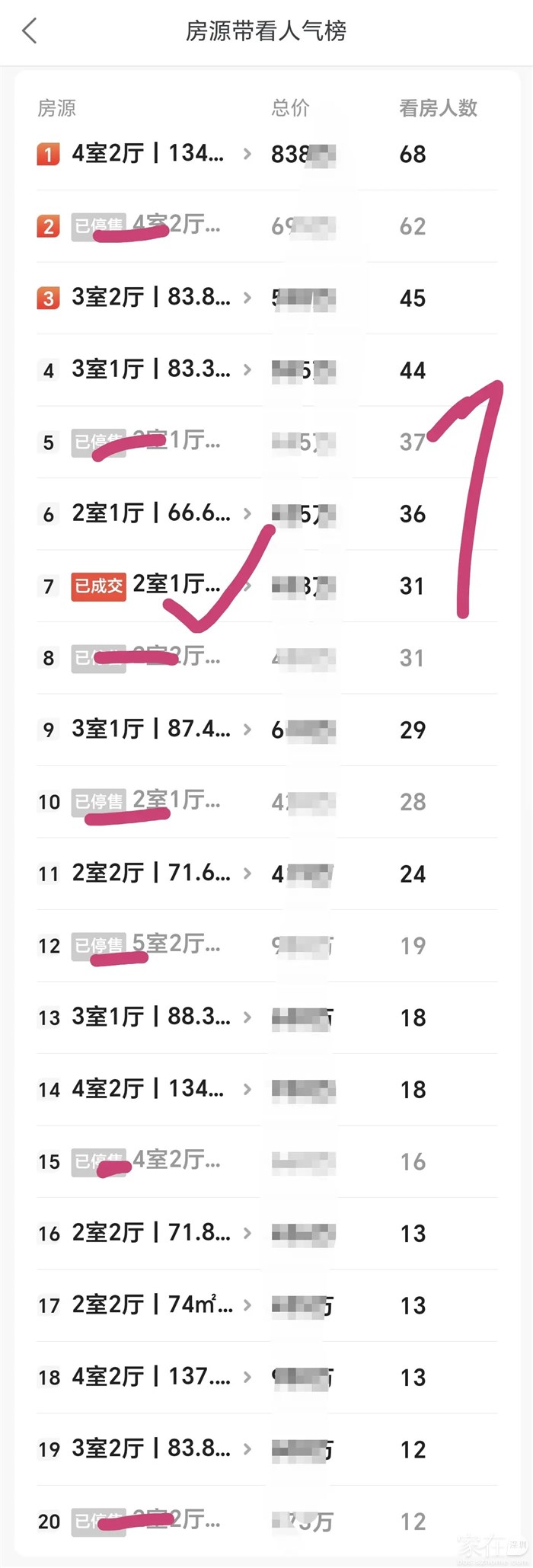Open the rank 3 listing 3室2厅 83.8
The height and width of the screenshot is (1568, 533).
(151, 297)
